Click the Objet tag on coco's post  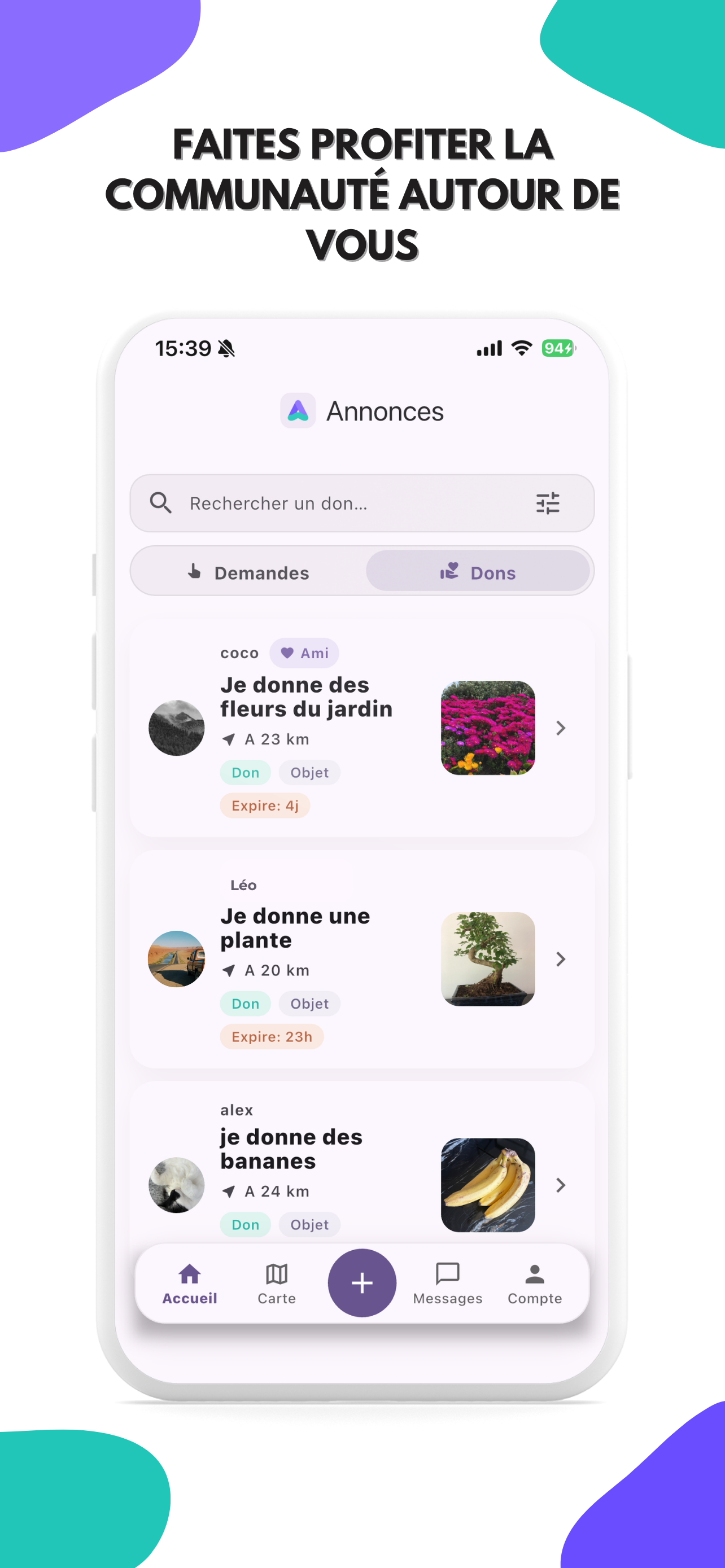(309, 772)
